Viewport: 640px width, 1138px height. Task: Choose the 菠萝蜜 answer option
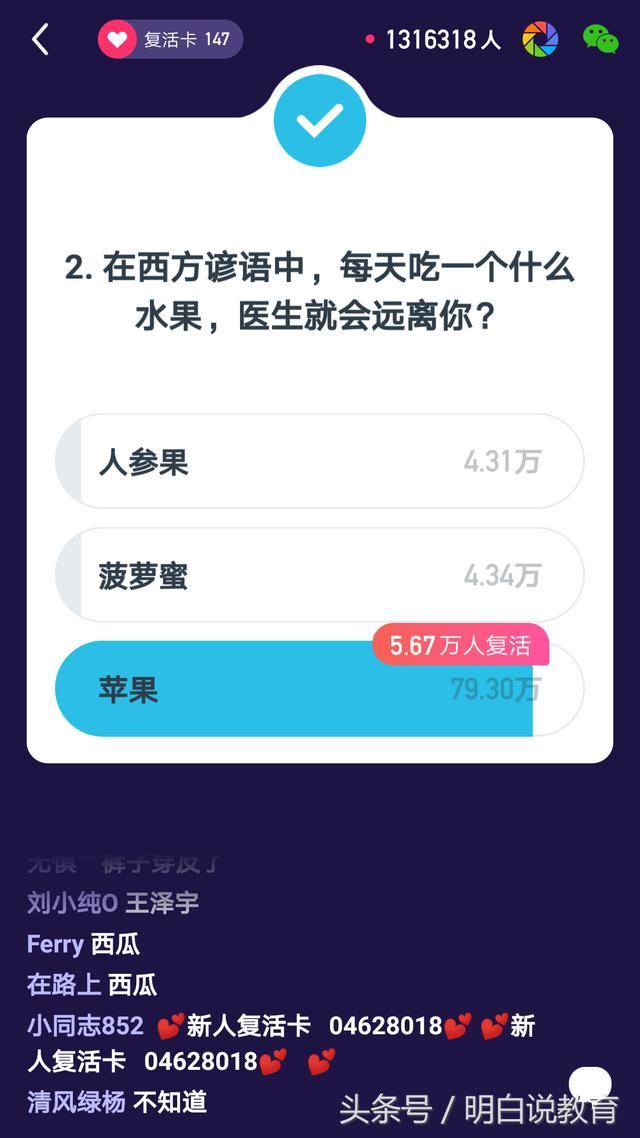point(319,576)
